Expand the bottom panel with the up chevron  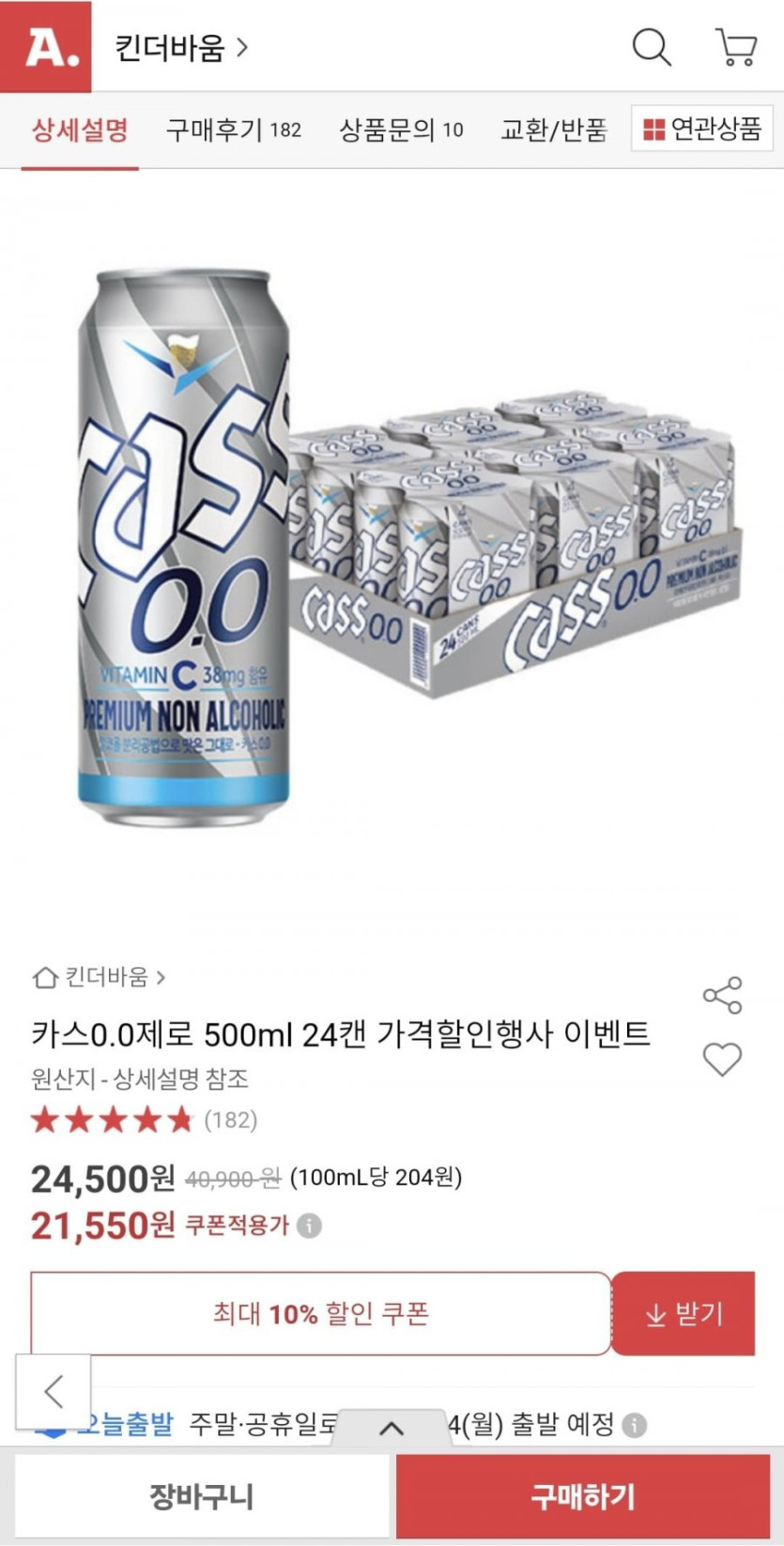[x=392, y=1430]
